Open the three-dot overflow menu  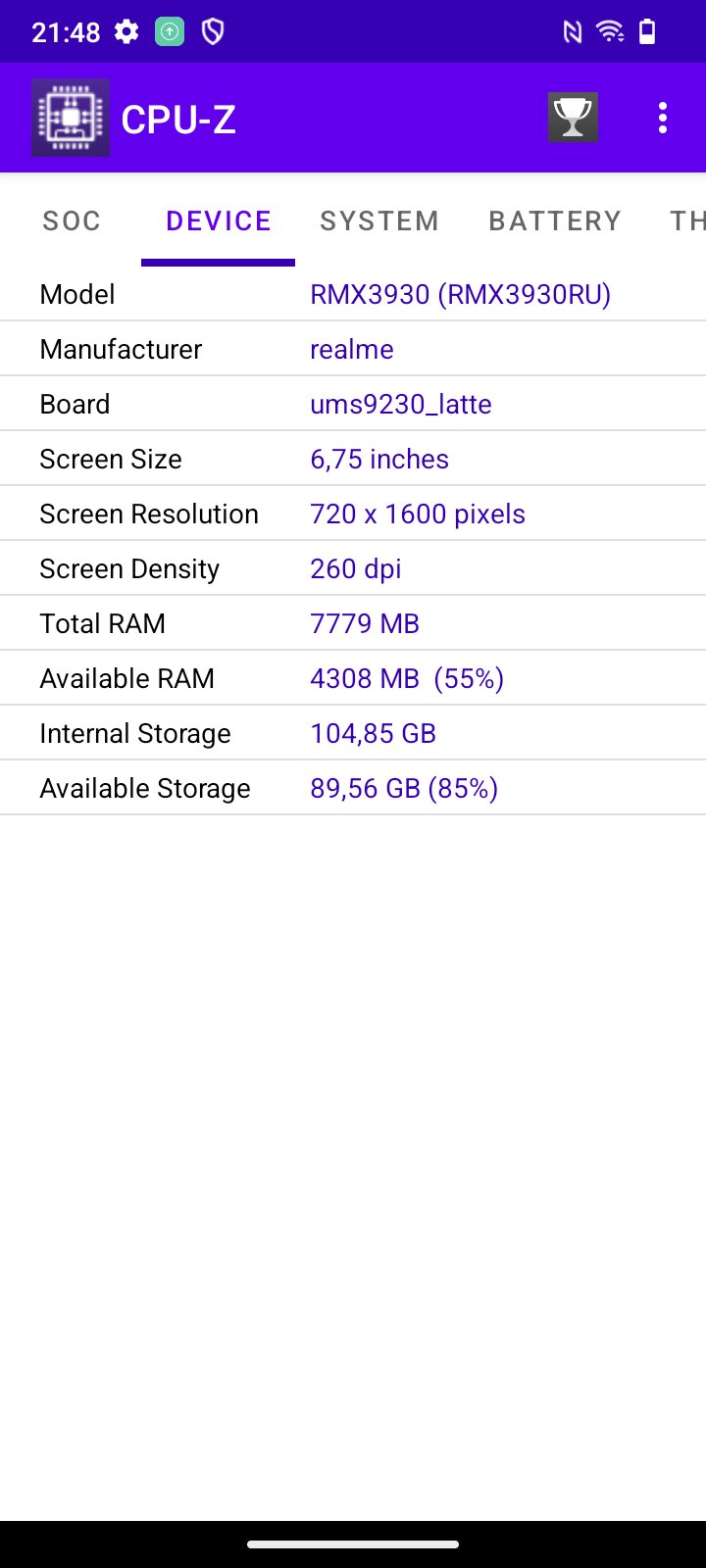pos(663,118)
